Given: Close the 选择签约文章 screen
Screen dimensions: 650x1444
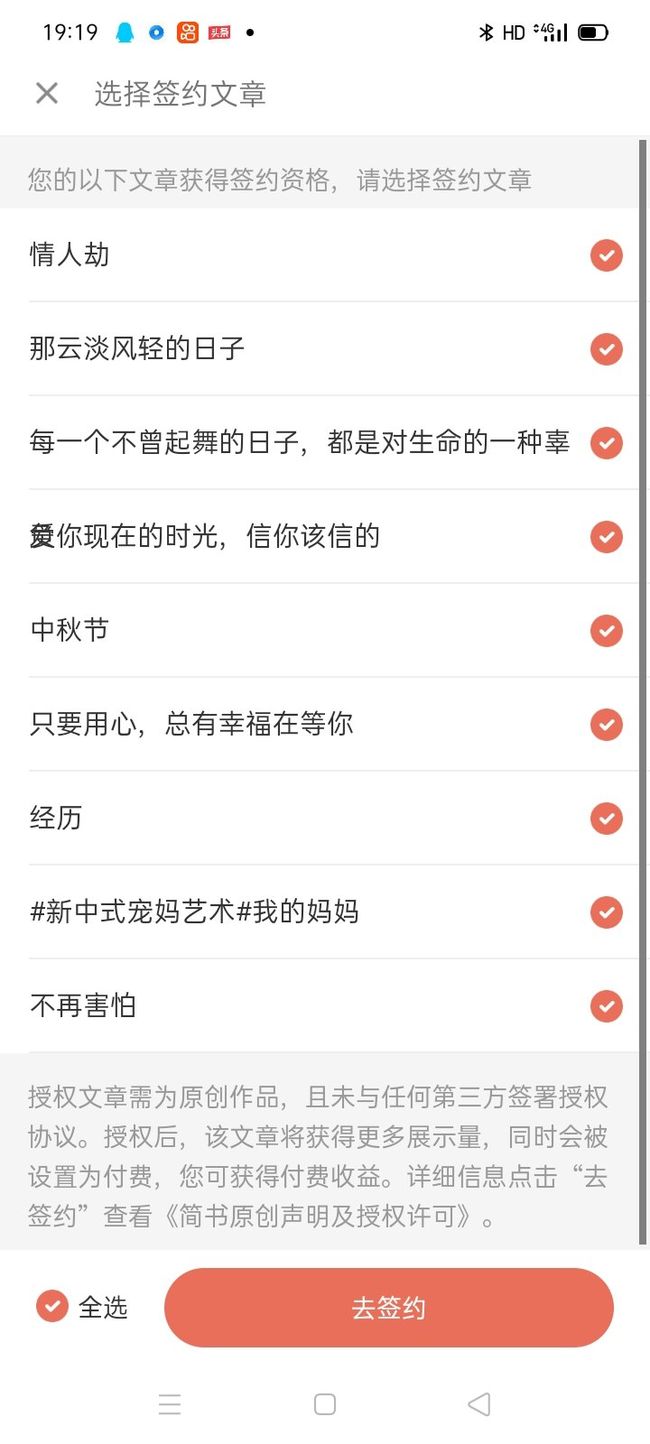Looking at the screenshot, I should pyautogui.click(x=46, y=93).
